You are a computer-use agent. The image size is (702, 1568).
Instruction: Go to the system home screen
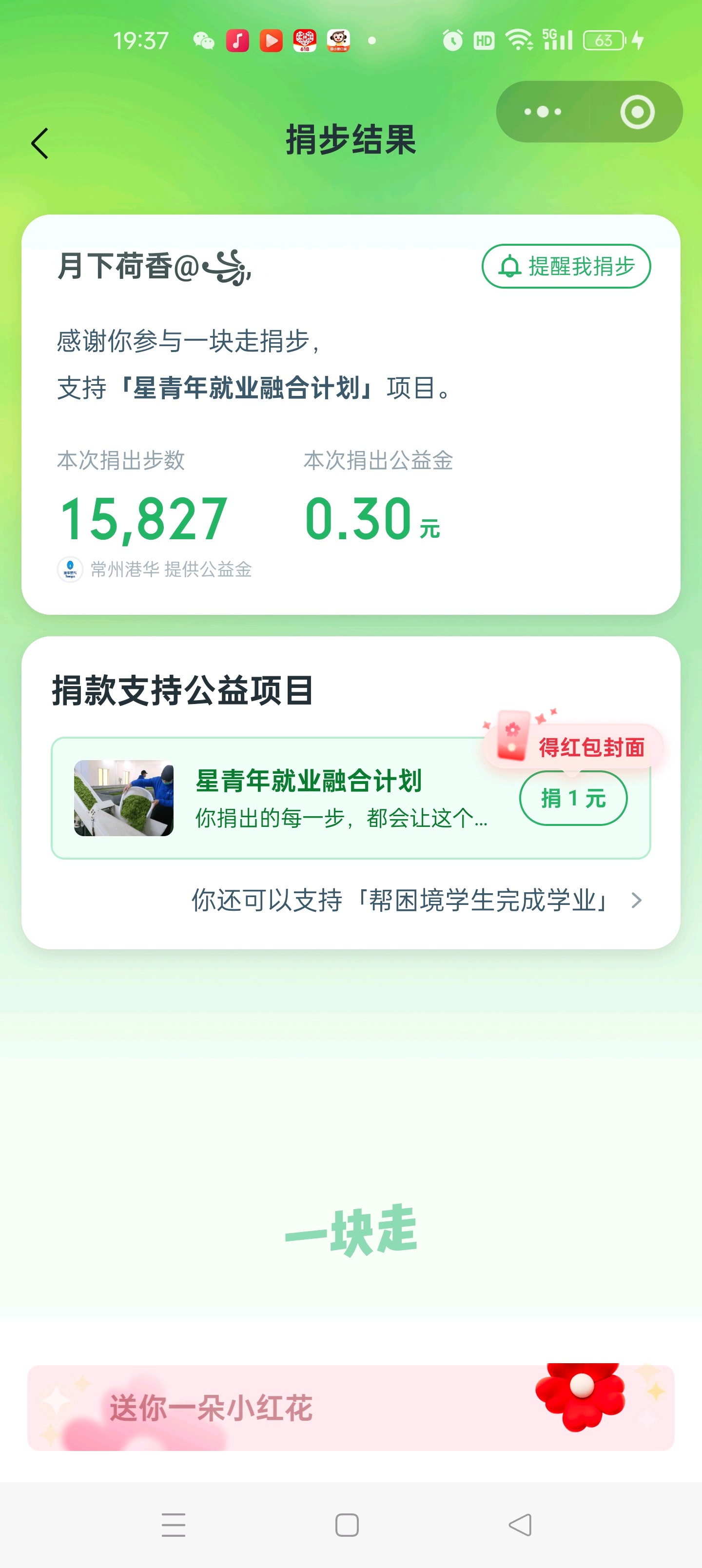(x=347, y=1525)
